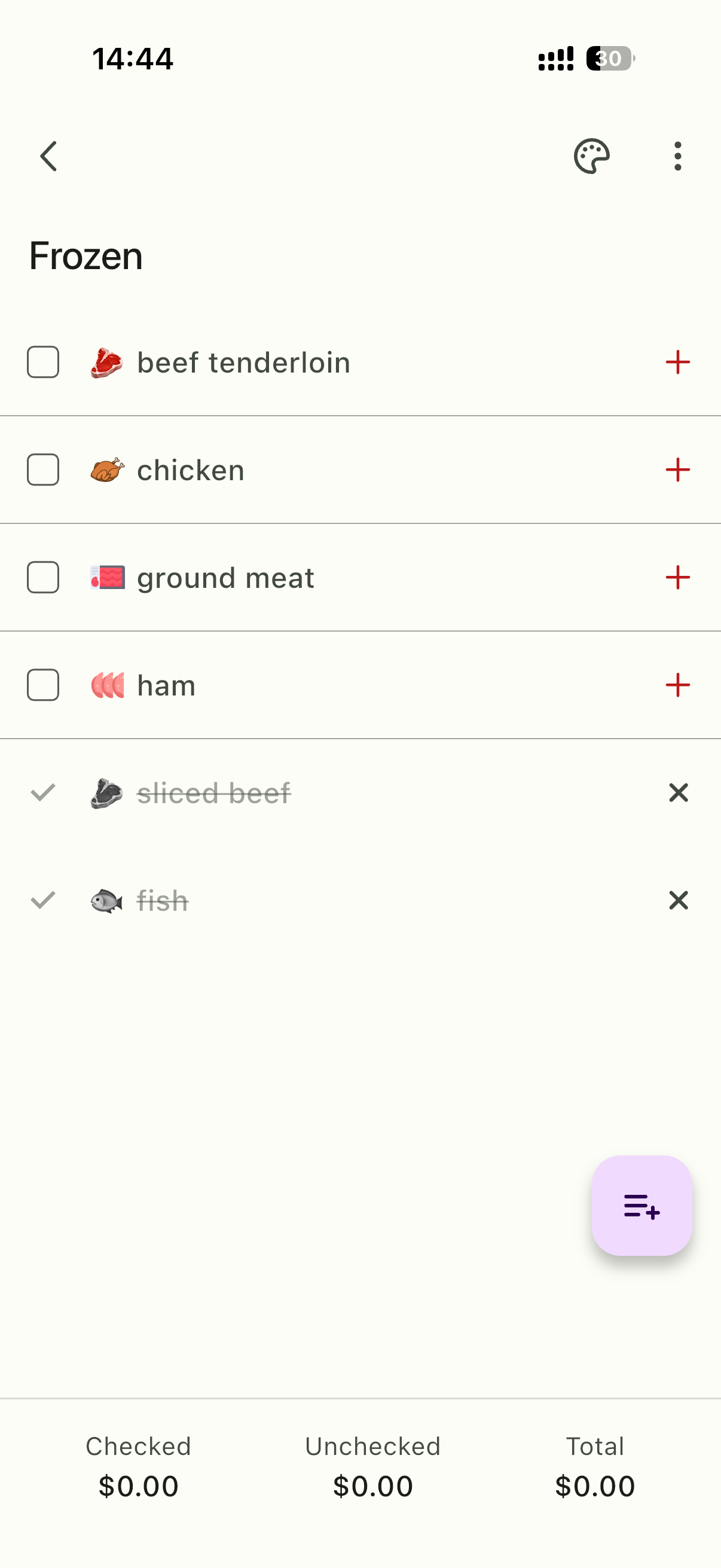Open the three-dot overflow menu

[677, 157]
